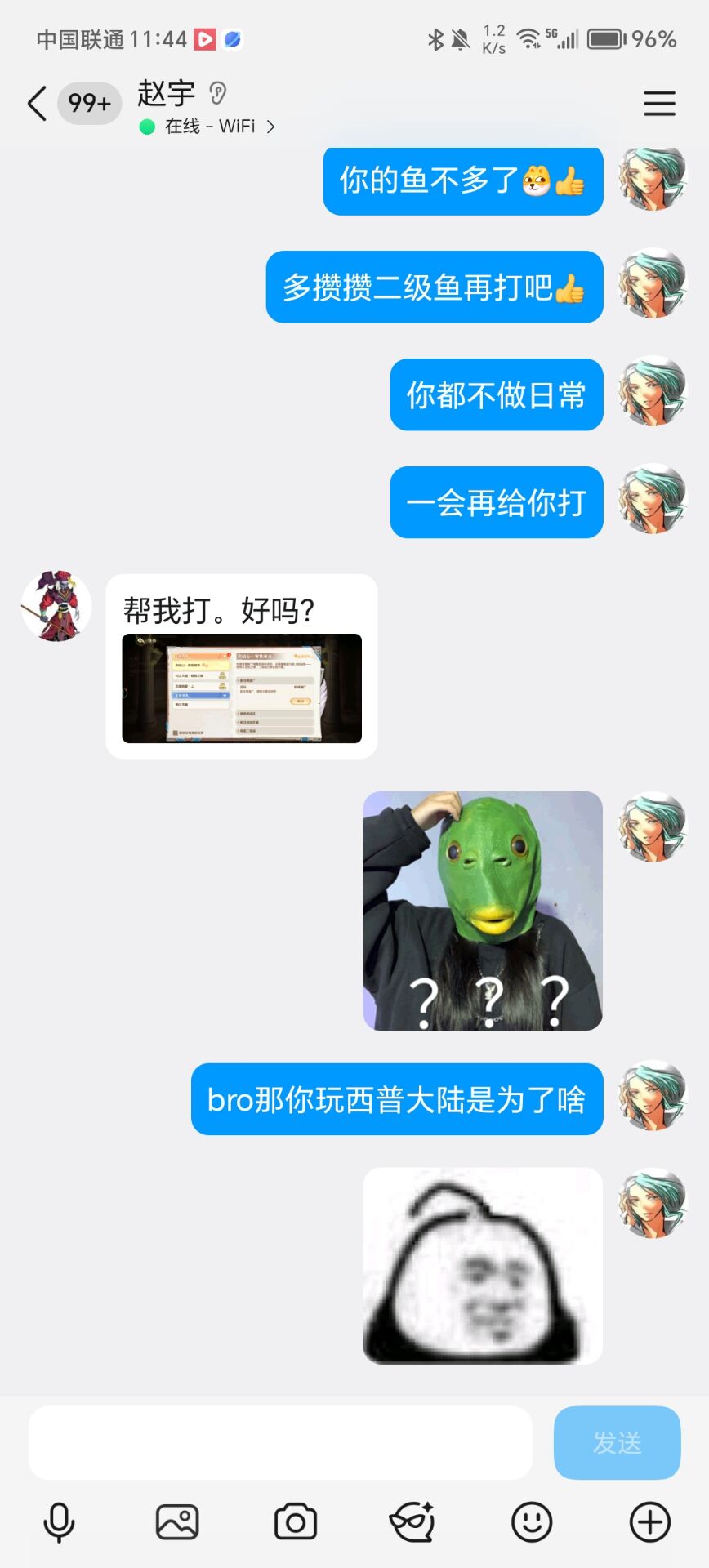Expand more options with the plus icon
The height and width of the screenshot is (1568, 709).
(x=650, y=1522)
